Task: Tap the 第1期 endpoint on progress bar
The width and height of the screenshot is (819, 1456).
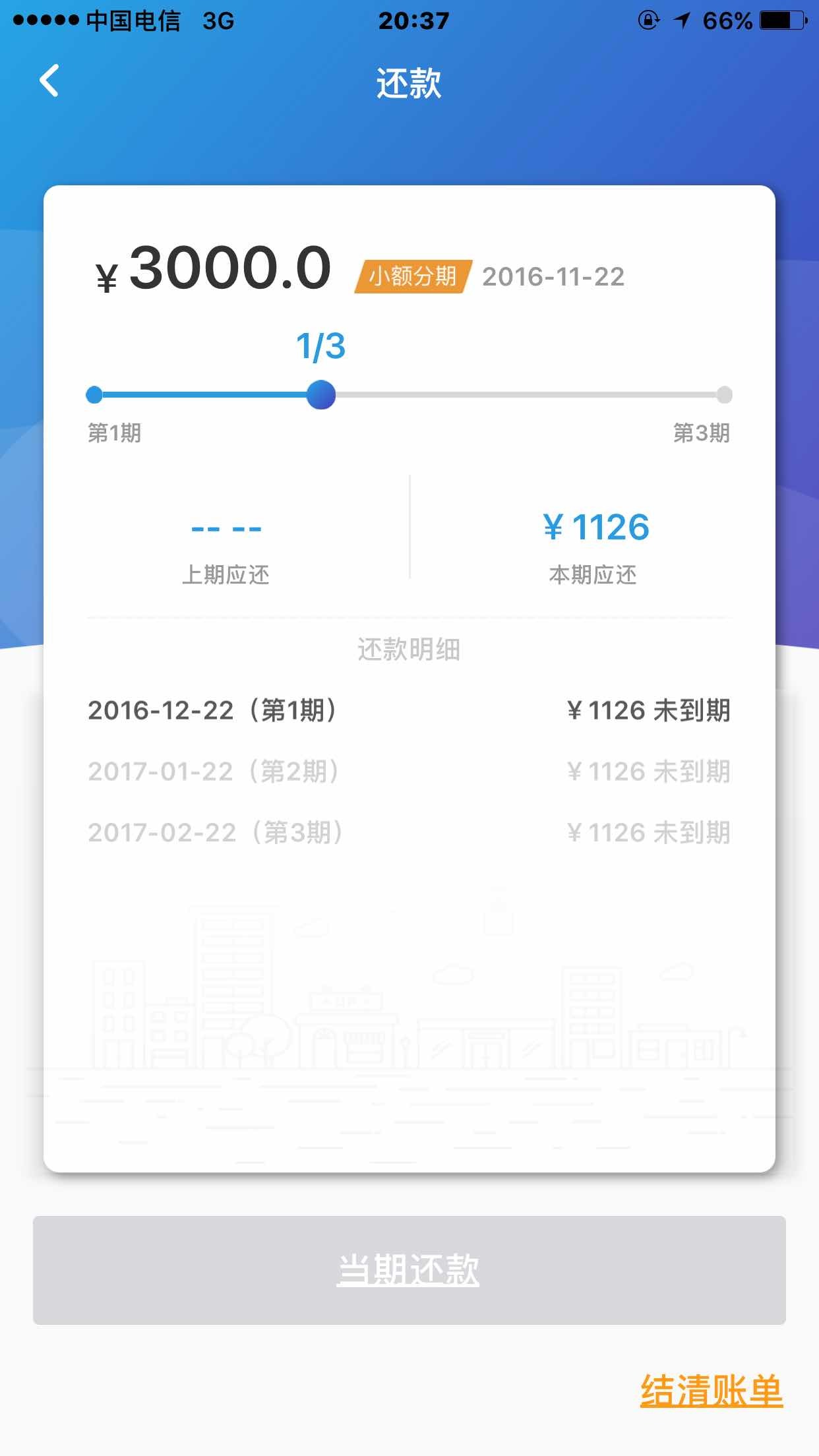Action: pos(94,394)
